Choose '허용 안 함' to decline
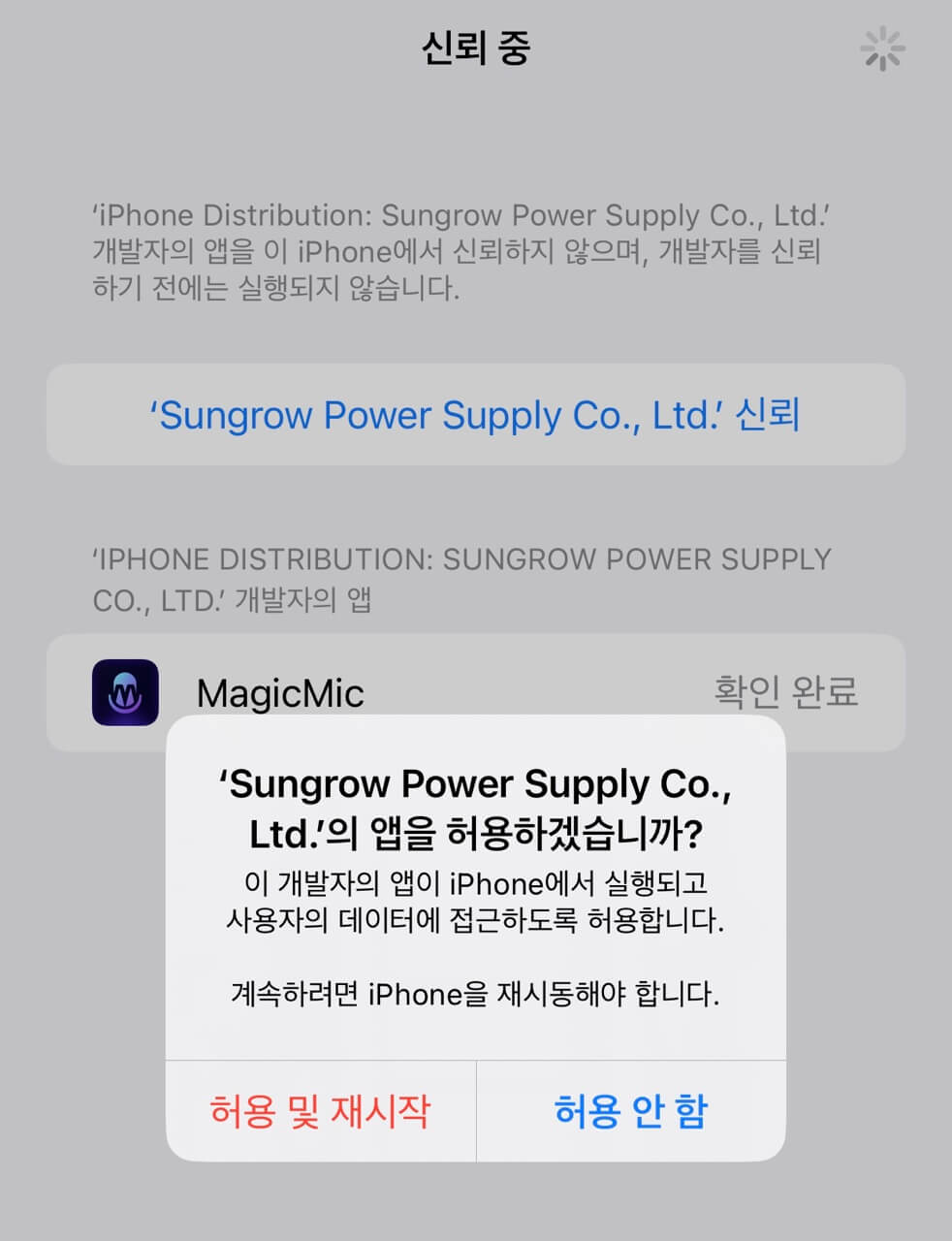Viewport: 952px width, 1241px height. click(x=631, y=1111)
